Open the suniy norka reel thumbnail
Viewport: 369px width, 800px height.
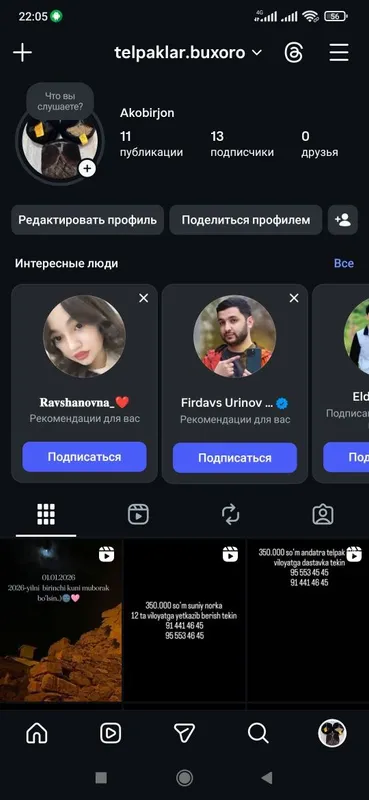click(x=185, y=620)
